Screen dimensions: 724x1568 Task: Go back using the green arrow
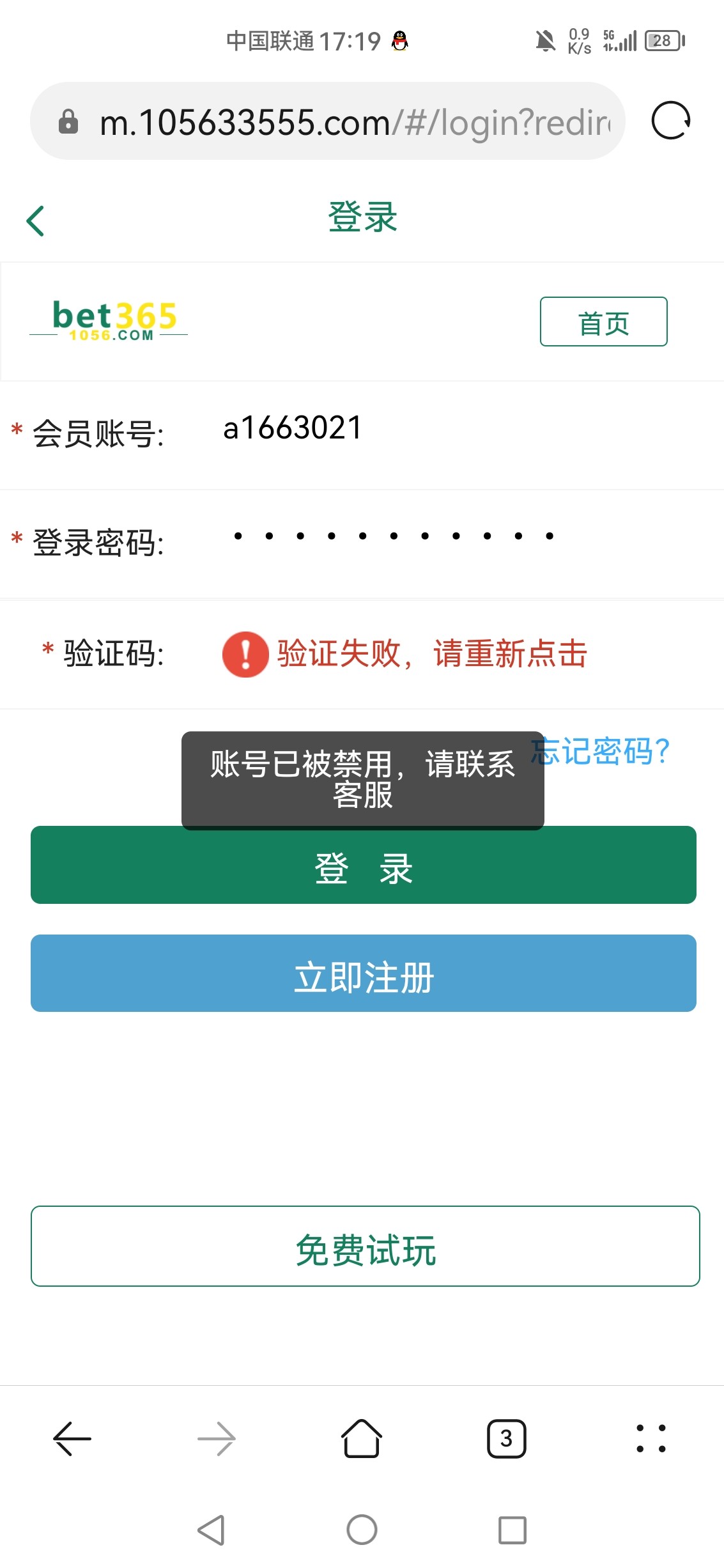tap(36, 221)
